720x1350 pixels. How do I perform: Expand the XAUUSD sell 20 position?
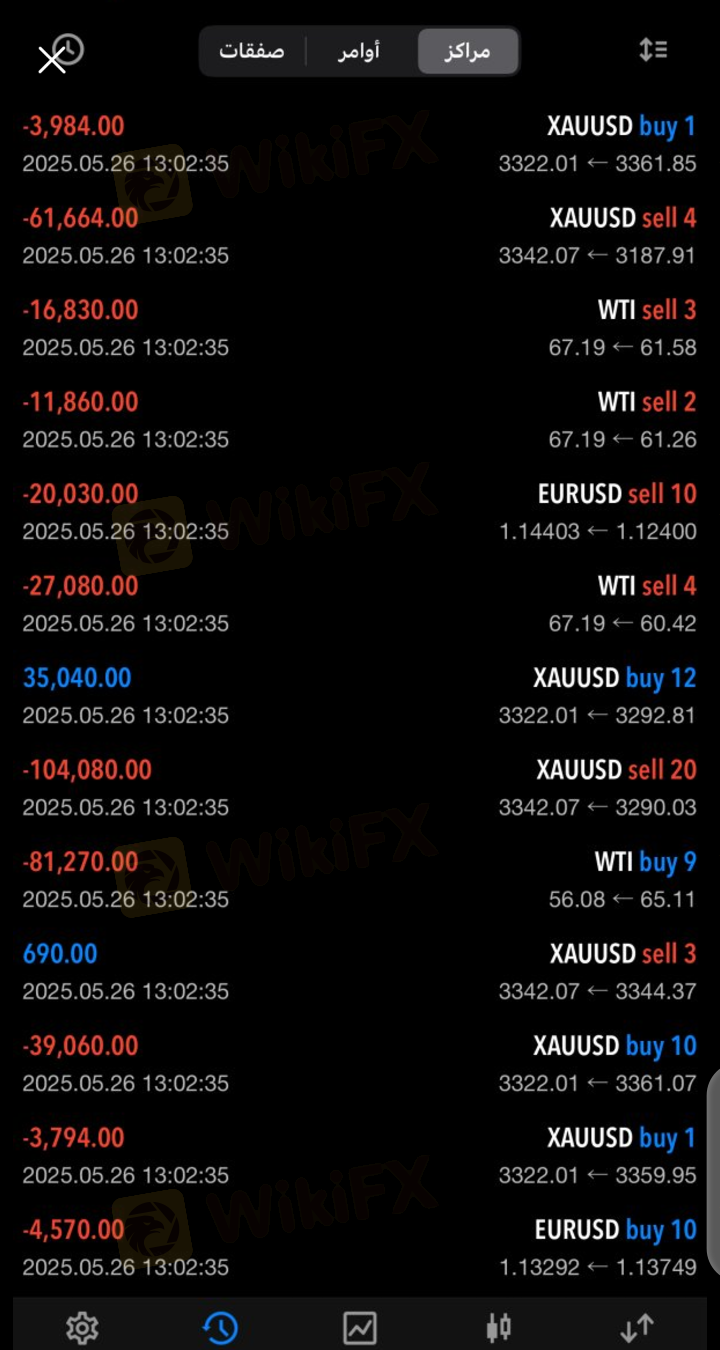(360, 787)
